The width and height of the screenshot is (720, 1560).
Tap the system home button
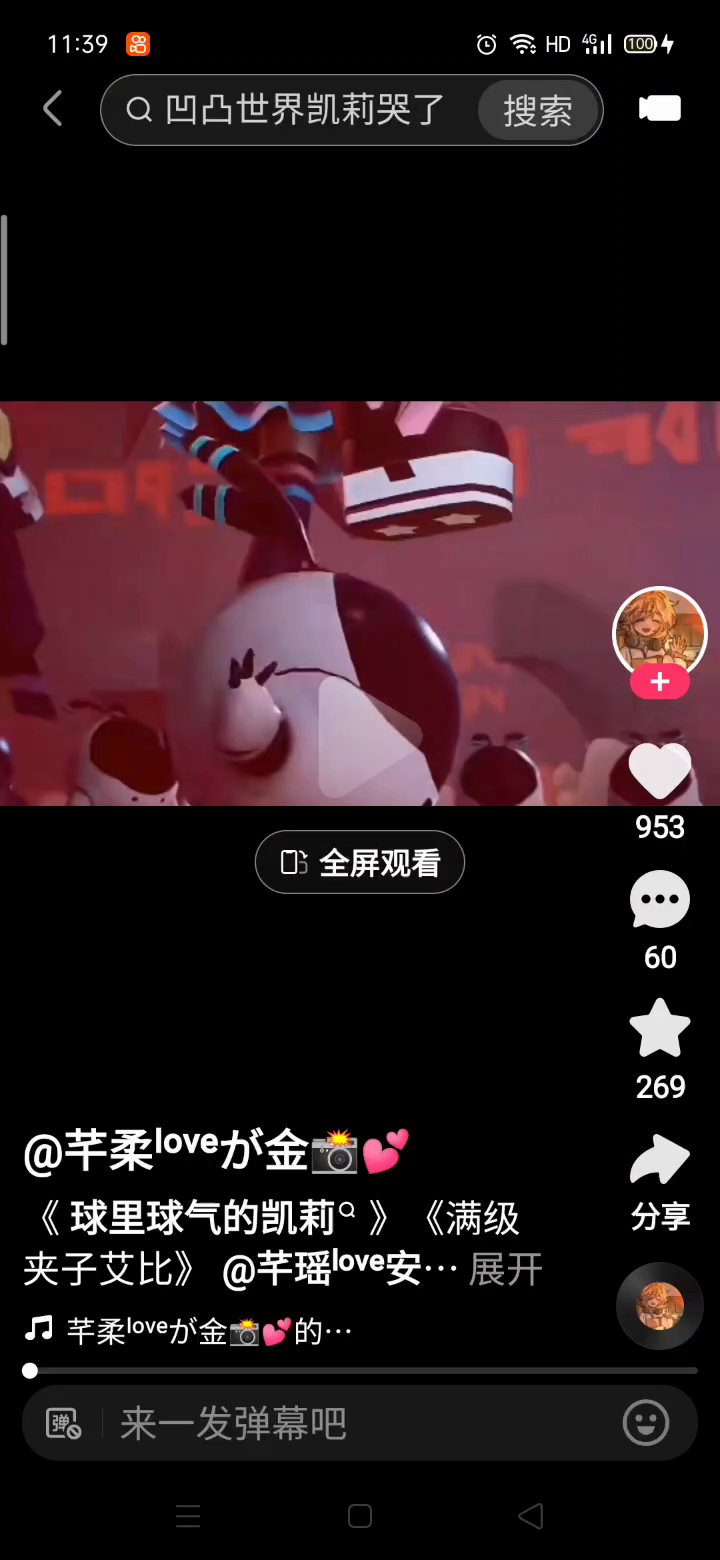click(360, 1516)
